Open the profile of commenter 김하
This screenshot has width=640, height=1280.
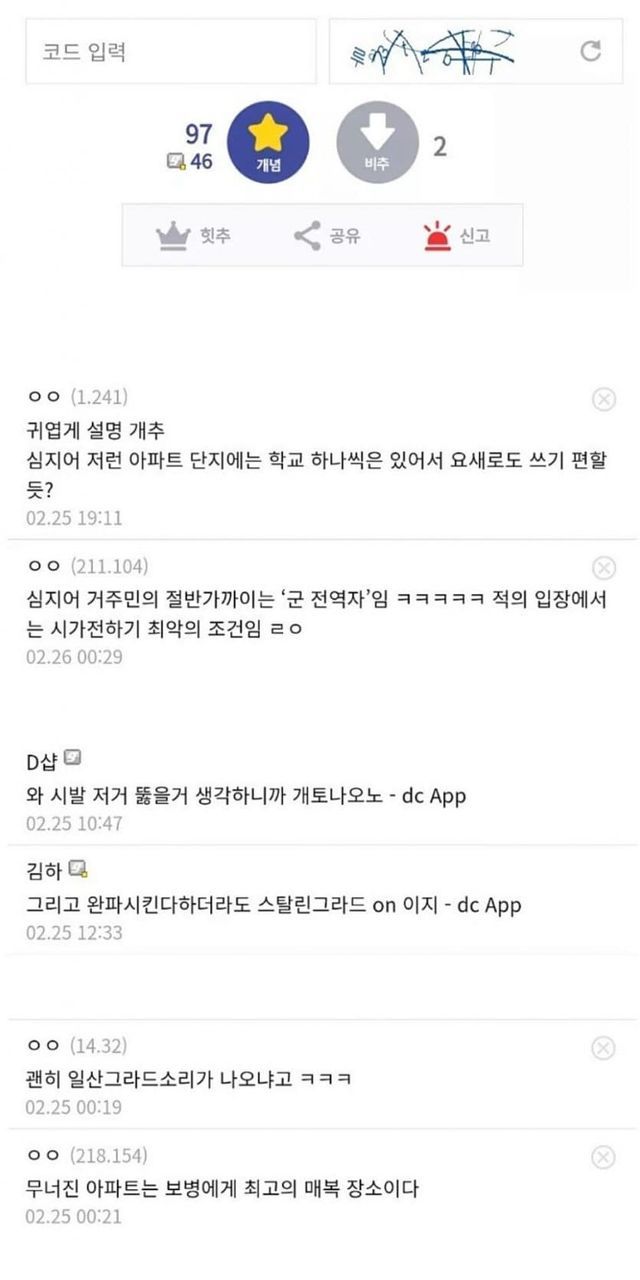[43, 871]
